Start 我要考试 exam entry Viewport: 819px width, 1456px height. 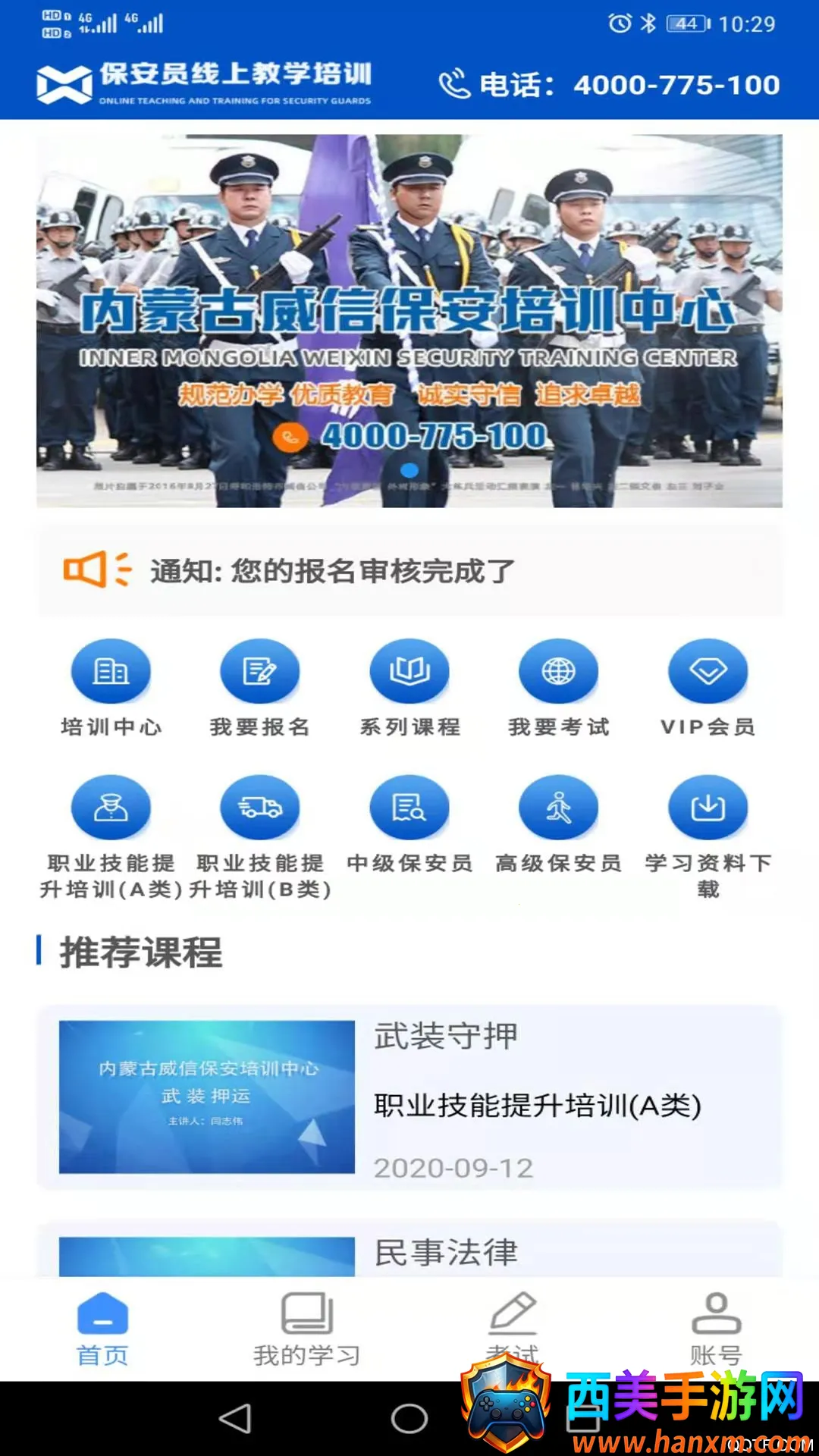point(559,673)
